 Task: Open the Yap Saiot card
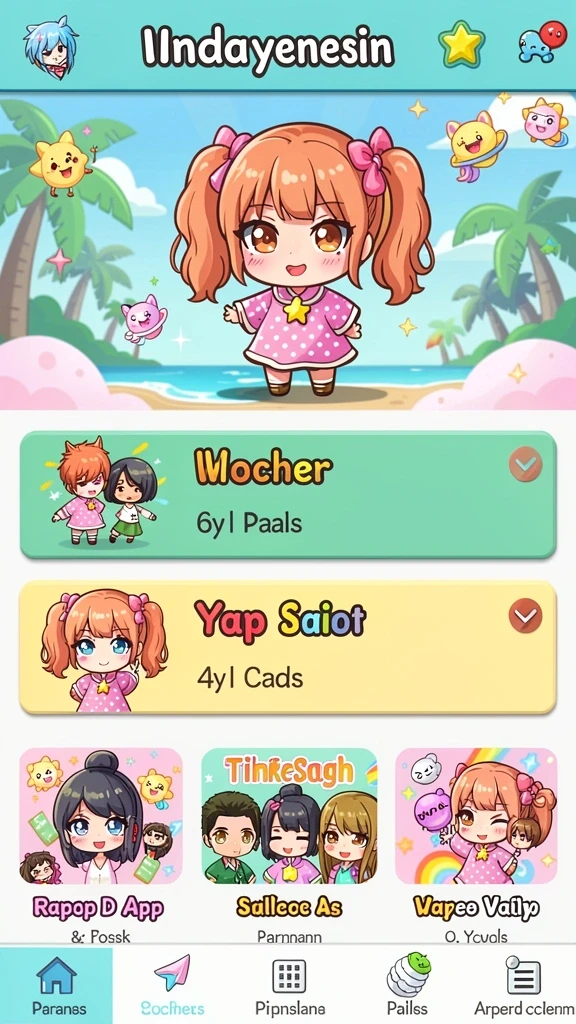pyautogui.click(x=288, y=648)
